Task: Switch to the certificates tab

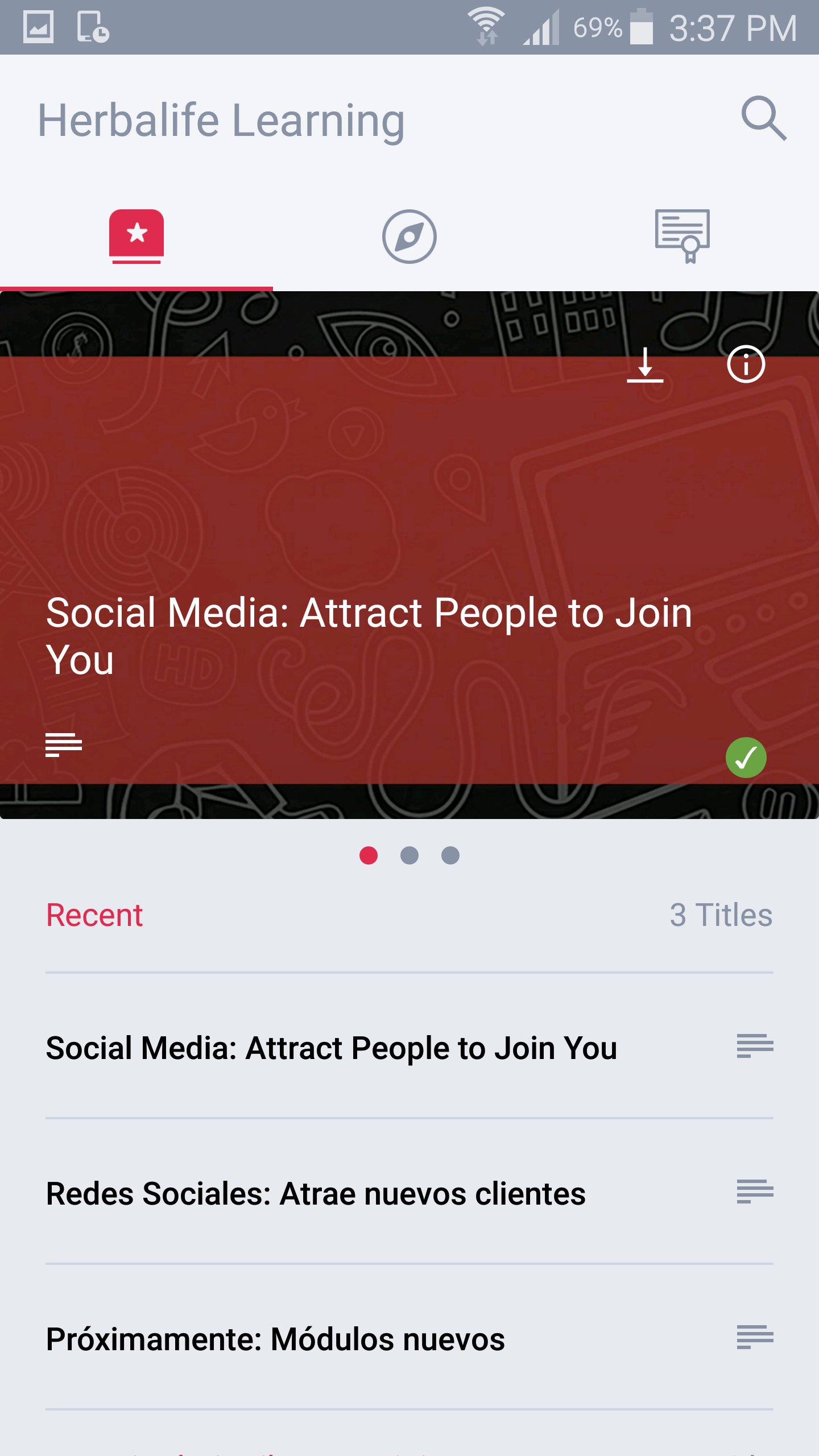Action: pos(682,236)
